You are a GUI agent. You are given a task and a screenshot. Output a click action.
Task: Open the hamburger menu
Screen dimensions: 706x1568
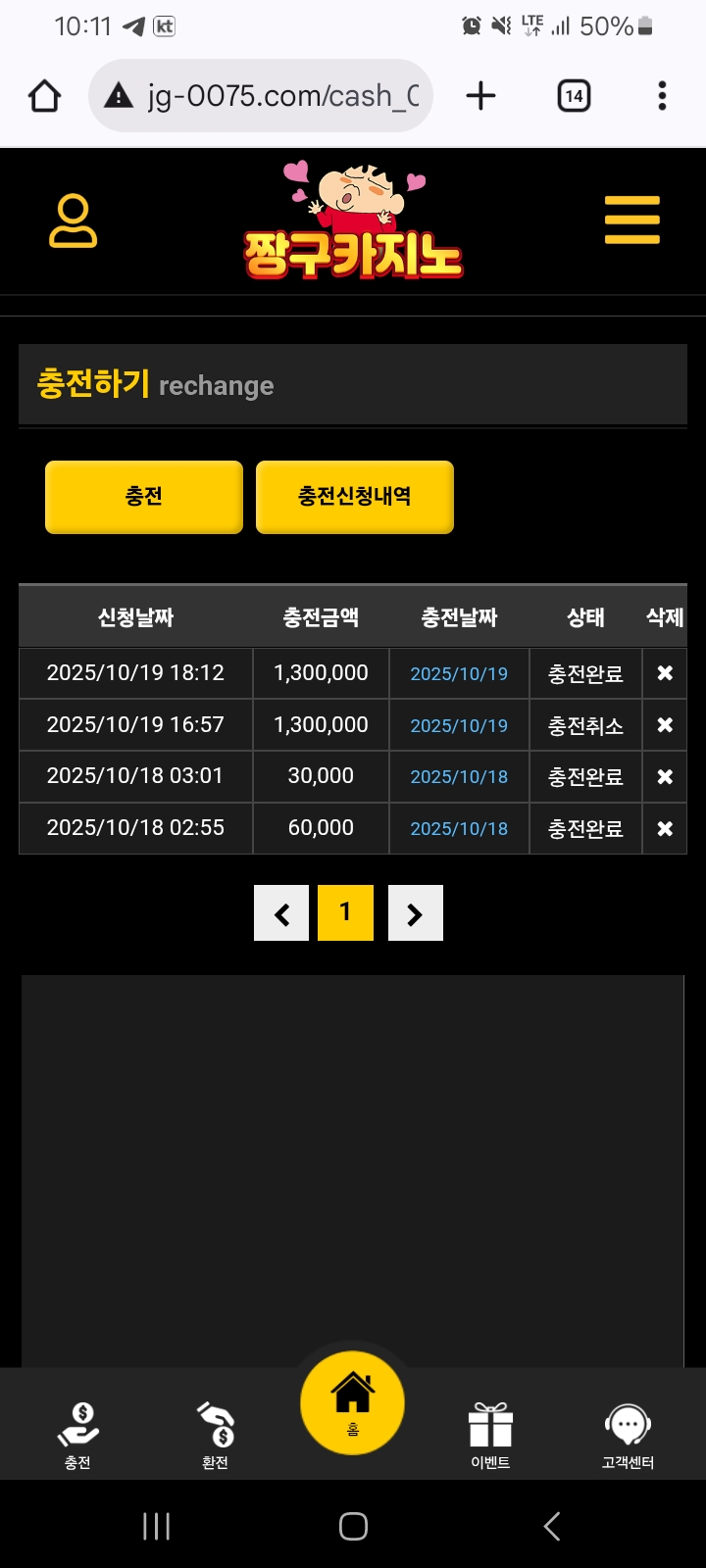pyautogui.click(x=631, y=220)
